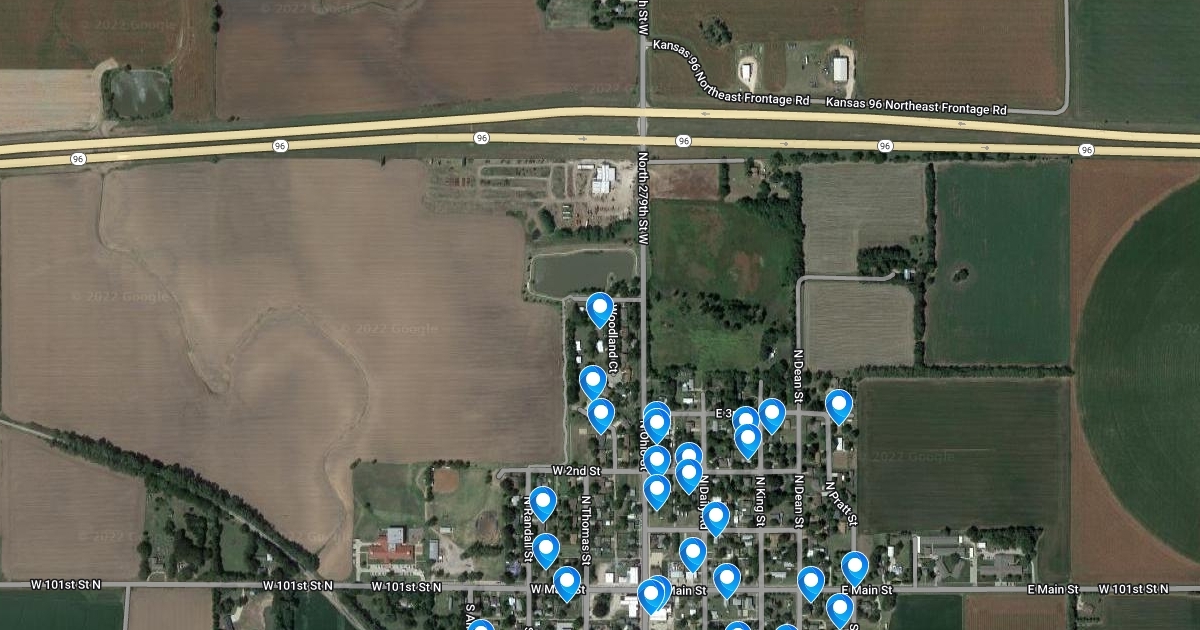
Task: Select the pin just above the E Main St label
Action: tap(855, 567)
